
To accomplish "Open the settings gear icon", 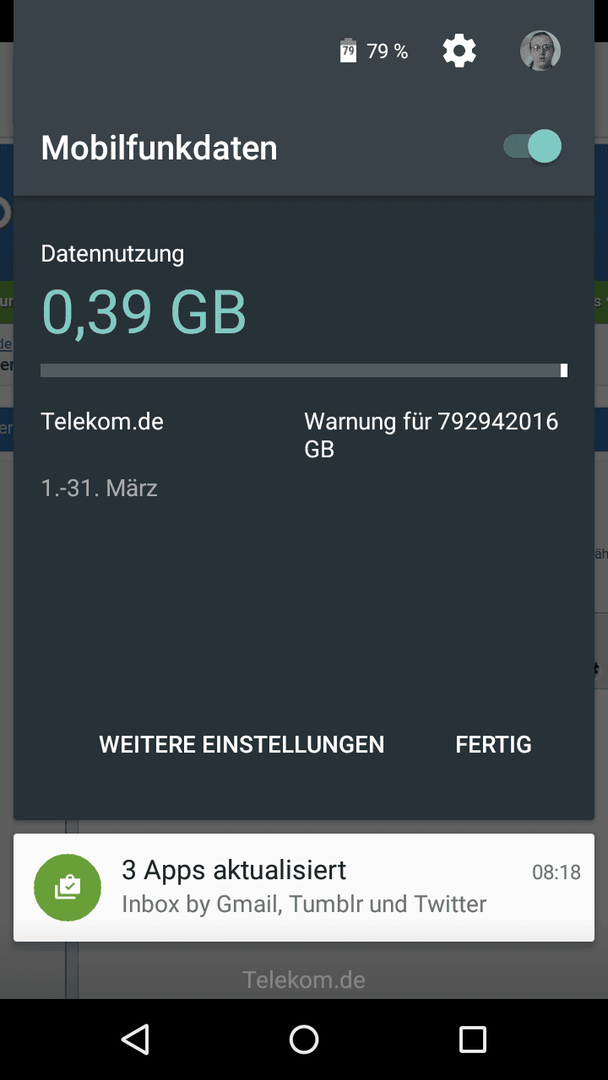I will coord(459,51).
